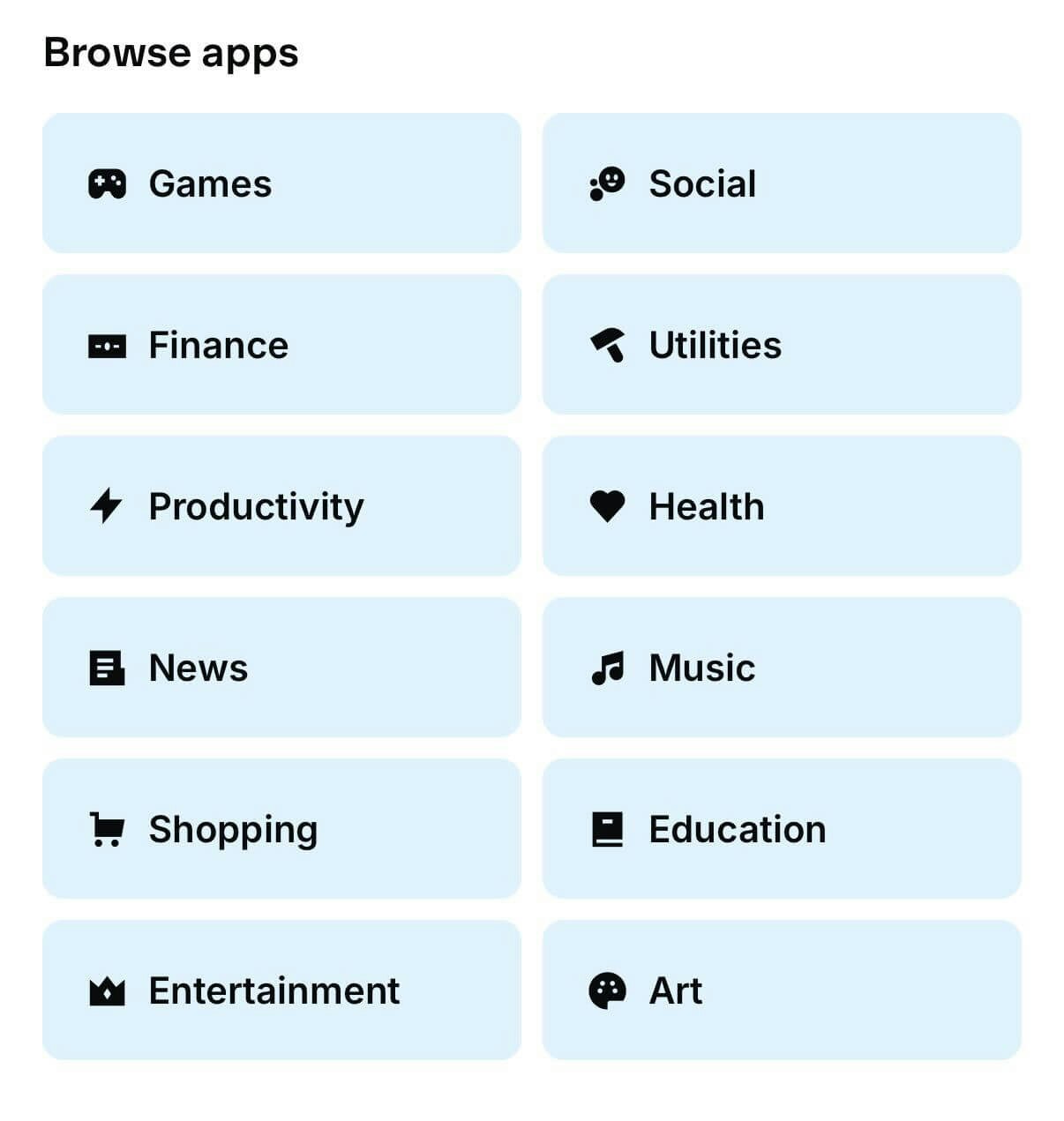
Task: Select the Health category
Action: [x=783, y=506]
